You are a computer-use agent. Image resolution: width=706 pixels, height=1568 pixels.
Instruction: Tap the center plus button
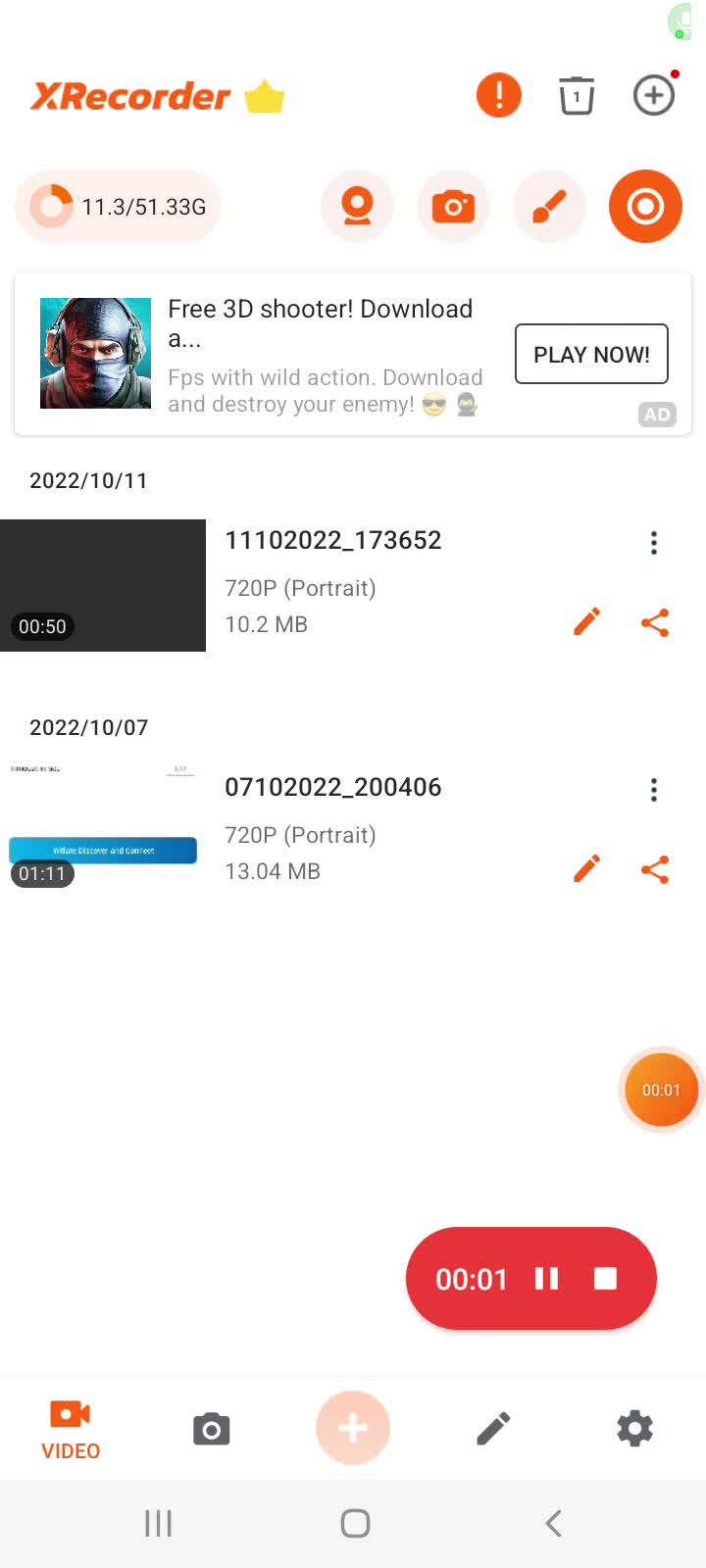coord(353,1429)
